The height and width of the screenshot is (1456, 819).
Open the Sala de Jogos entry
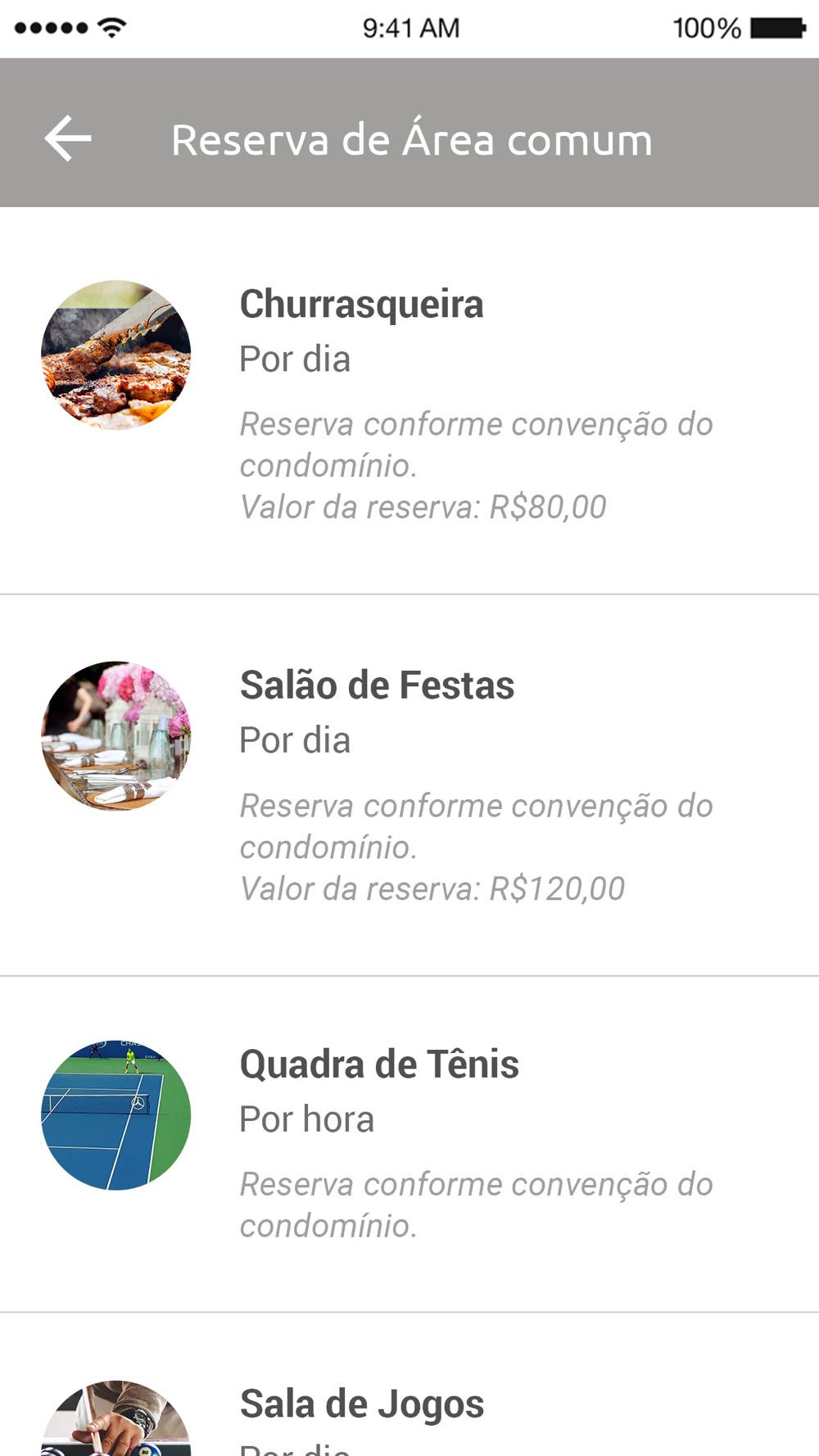(x=409, y=1385)
